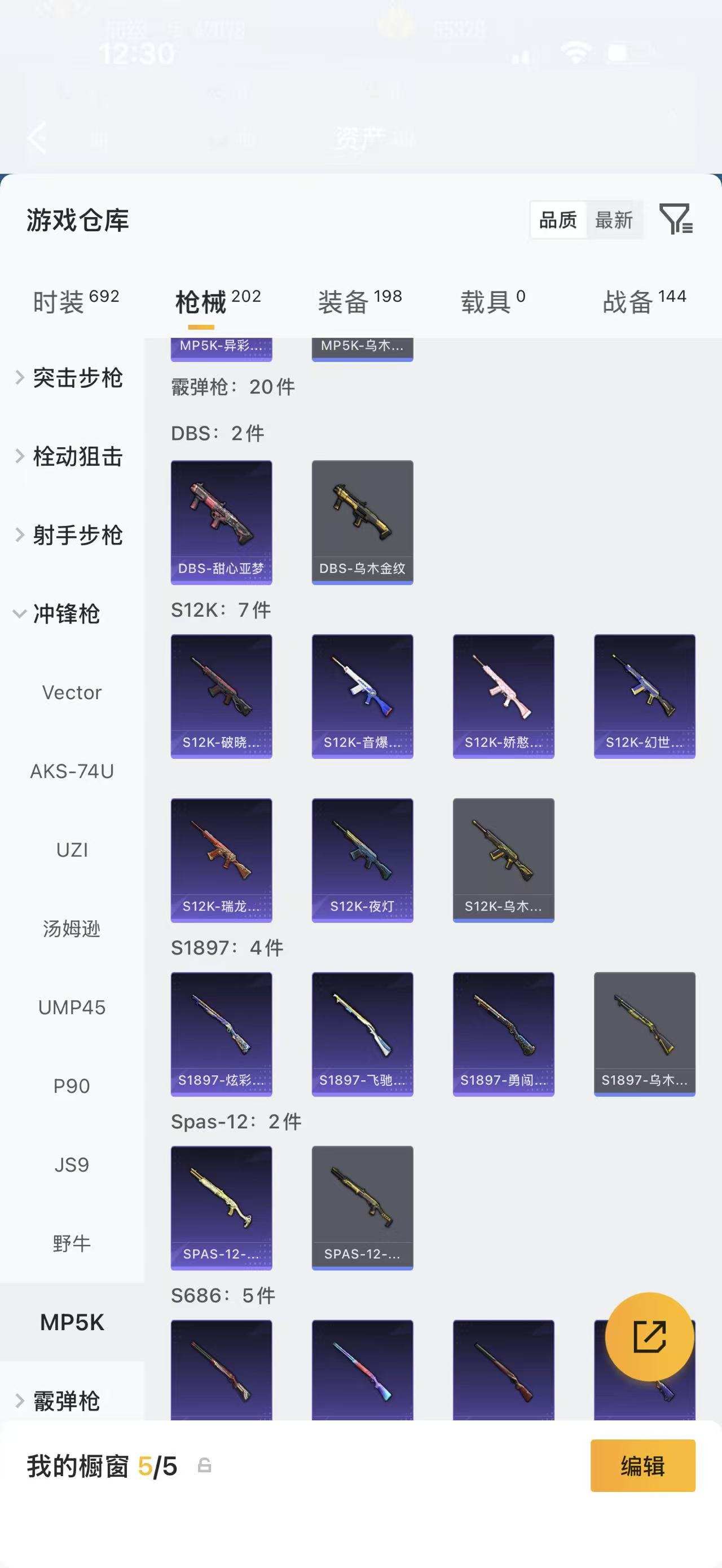The height and width of the screenshot is (1568, 722).
Task: Switch to the 载具 tab
Action: 492,301
